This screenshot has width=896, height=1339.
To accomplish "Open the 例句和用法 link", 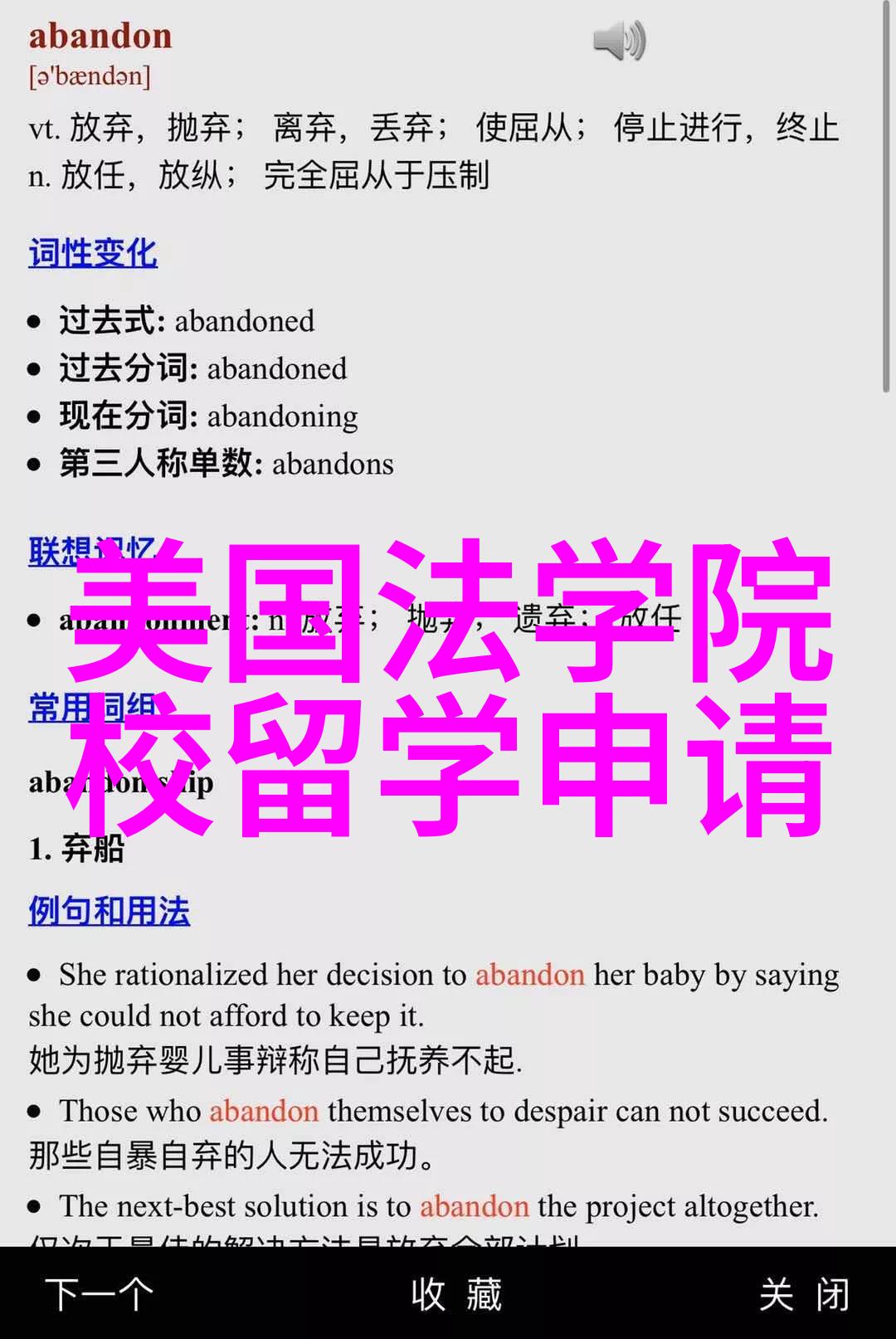I will click(x=110, y=911).
